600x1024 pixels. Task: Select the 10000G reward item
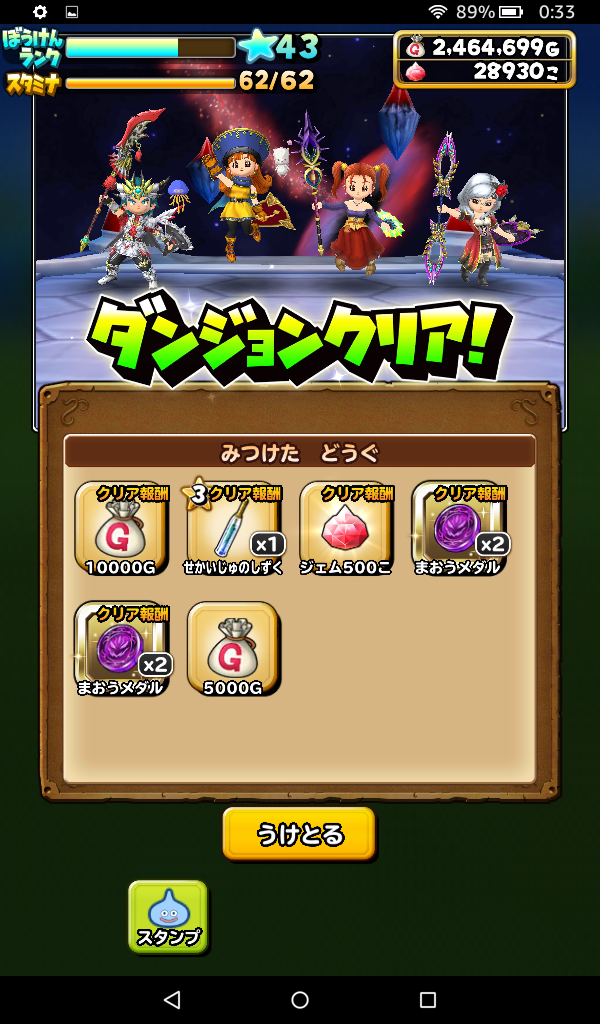click(121, 526)
